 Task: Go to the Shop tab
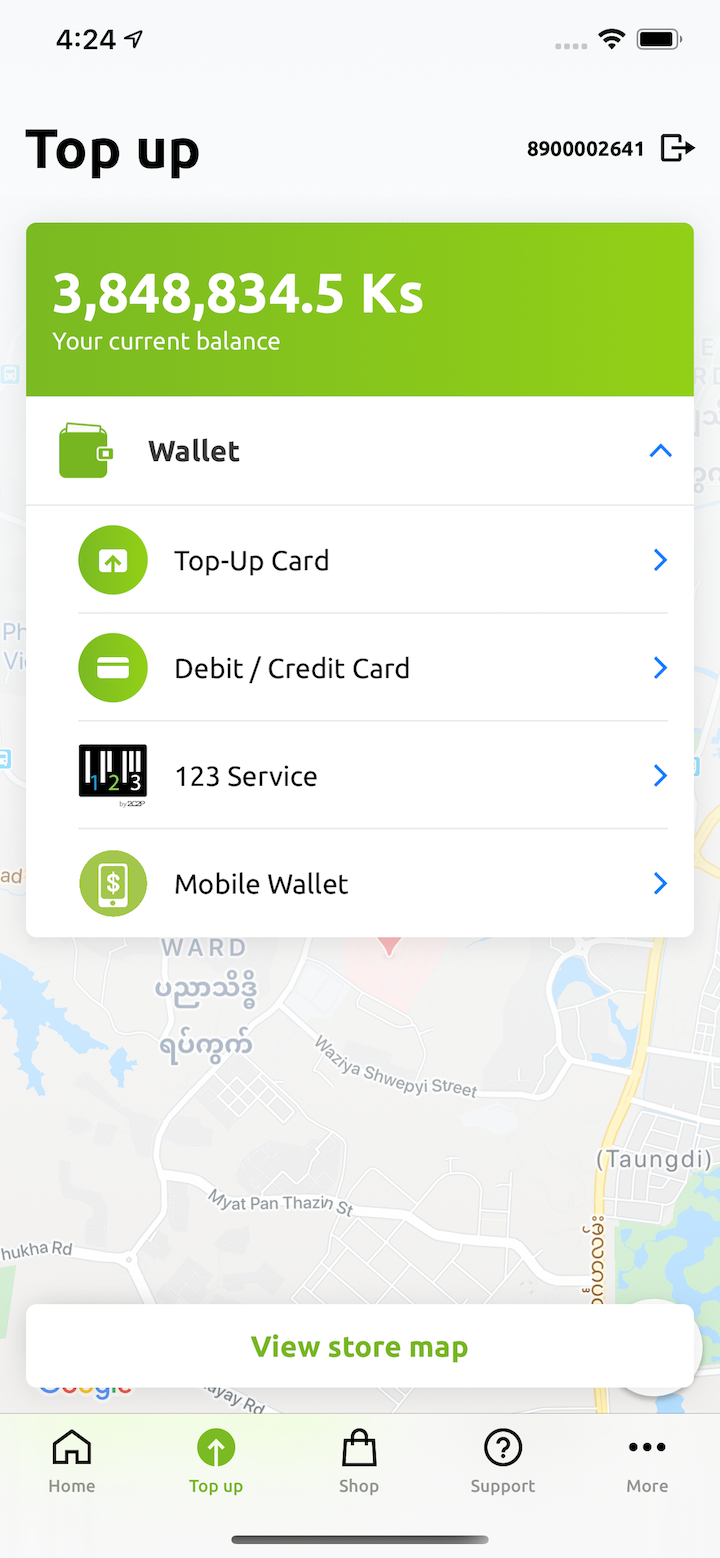click(x=359, y=1462)
